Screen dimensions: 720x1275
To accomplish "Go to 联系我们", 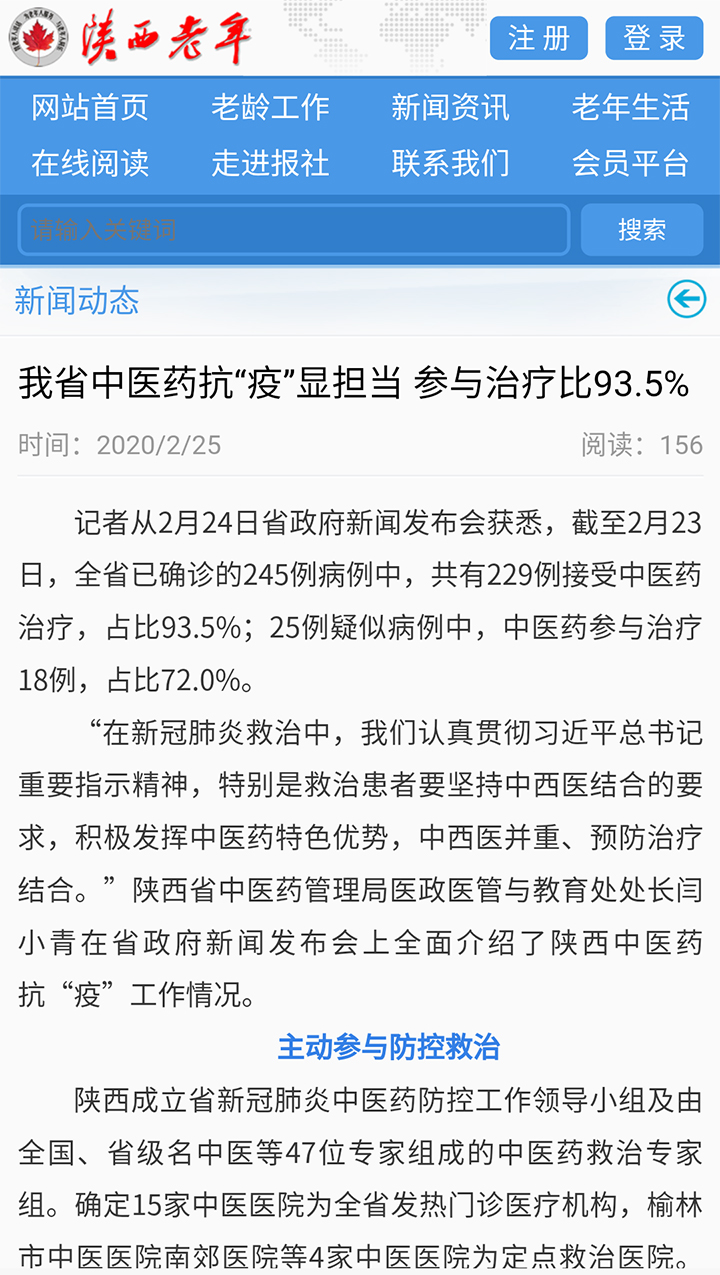I will pos(450,162).
